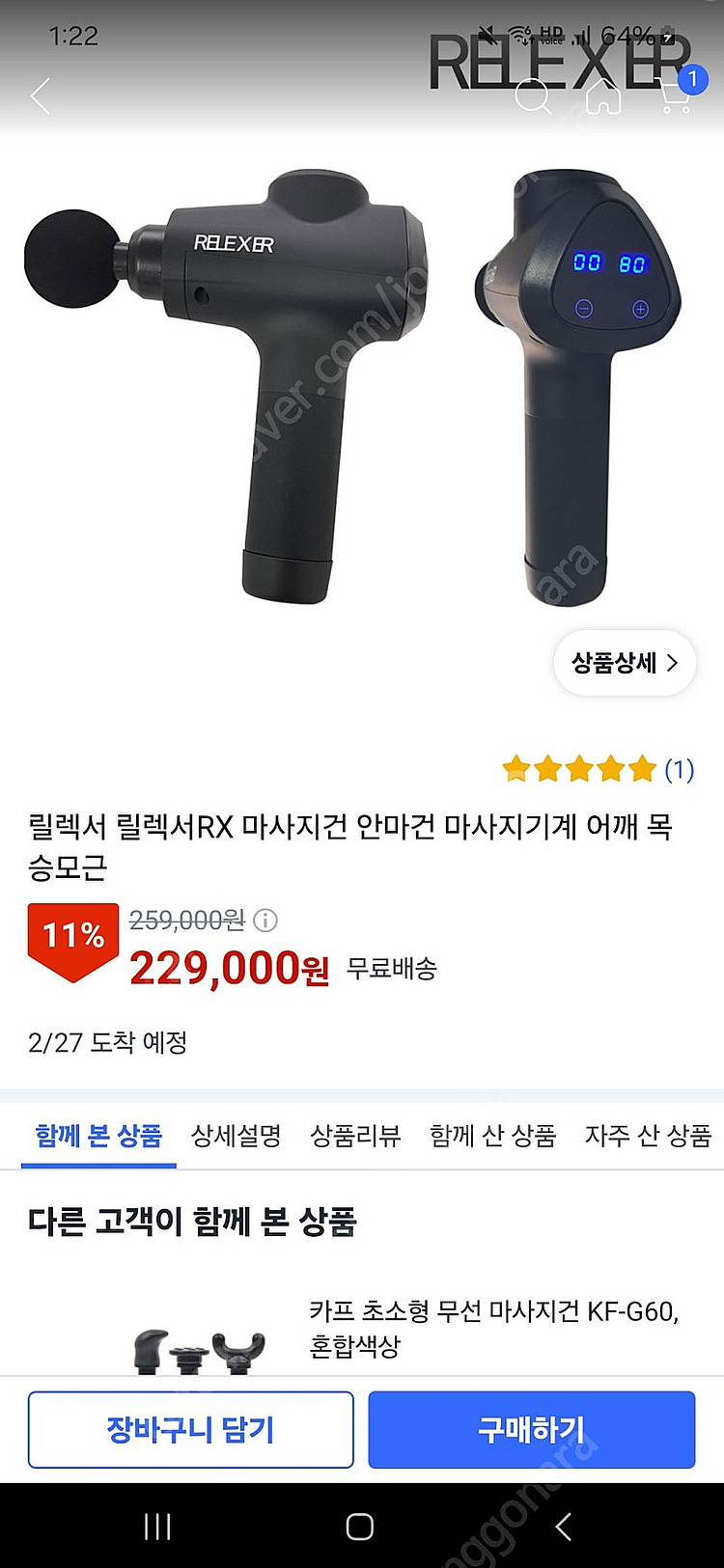Switch to the 상세설명 tab
Viewport: 724px width, 1568px height.
237,1136
